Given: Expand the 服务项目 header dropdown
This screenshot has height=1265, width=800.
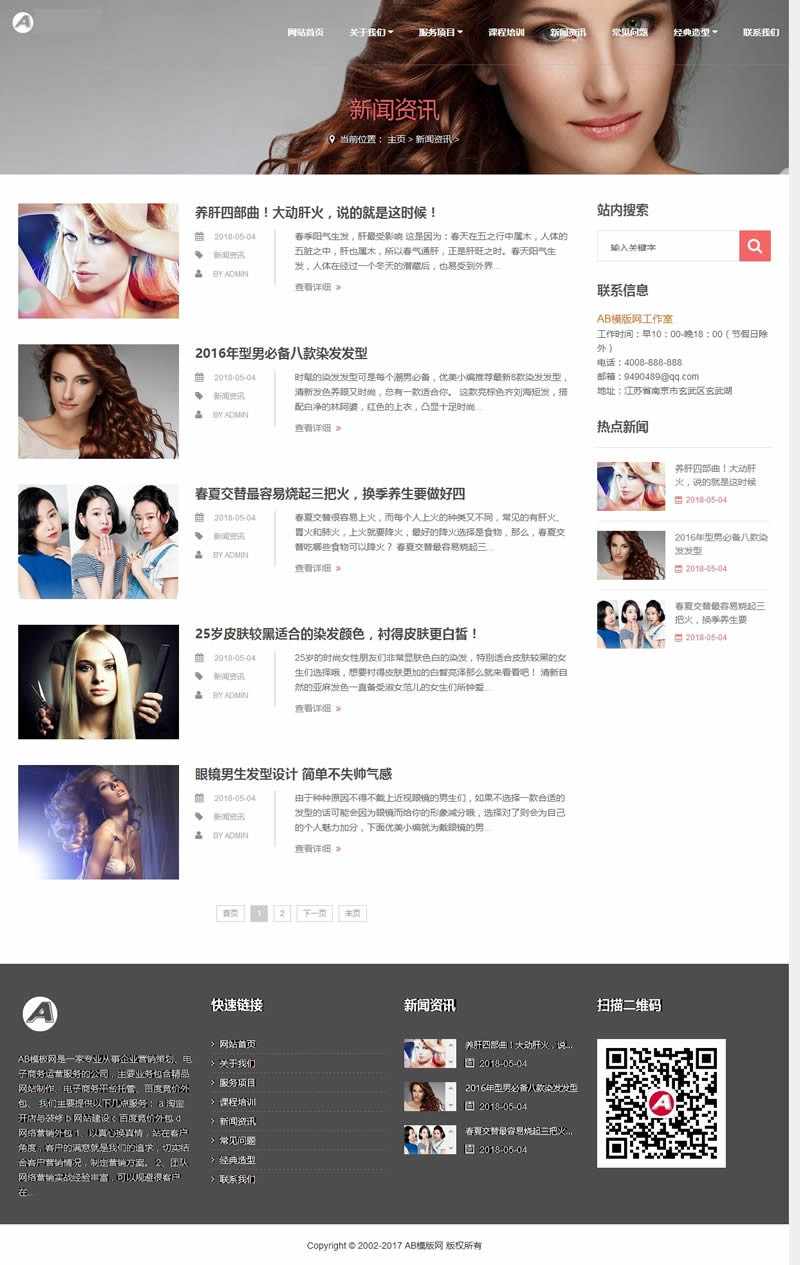Looking at the screenshot, I should tap(439, 32).
